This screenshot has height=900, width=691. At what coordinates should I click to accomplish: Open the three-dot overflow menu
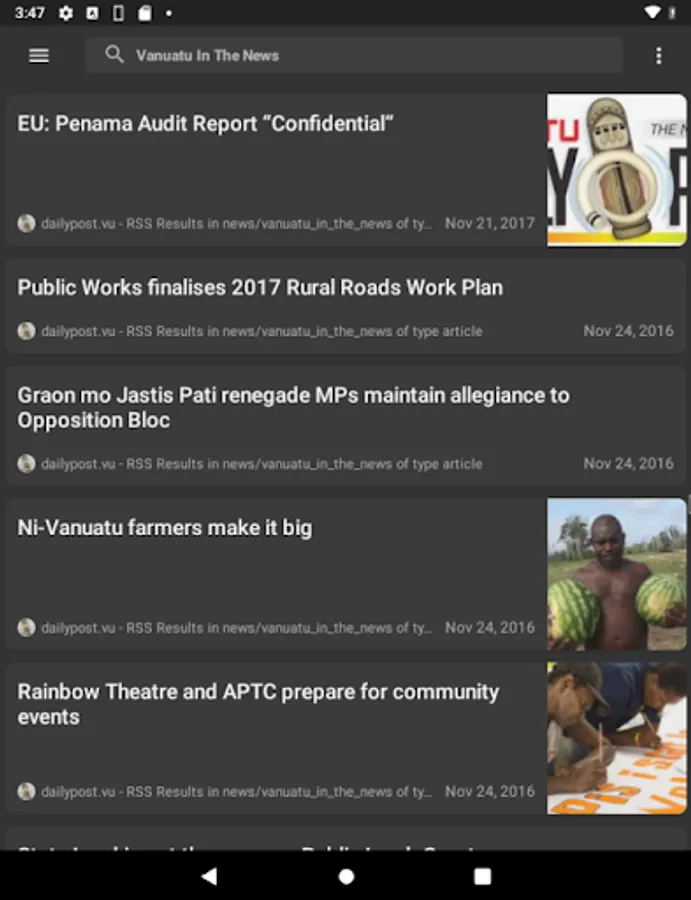(658, 56)
